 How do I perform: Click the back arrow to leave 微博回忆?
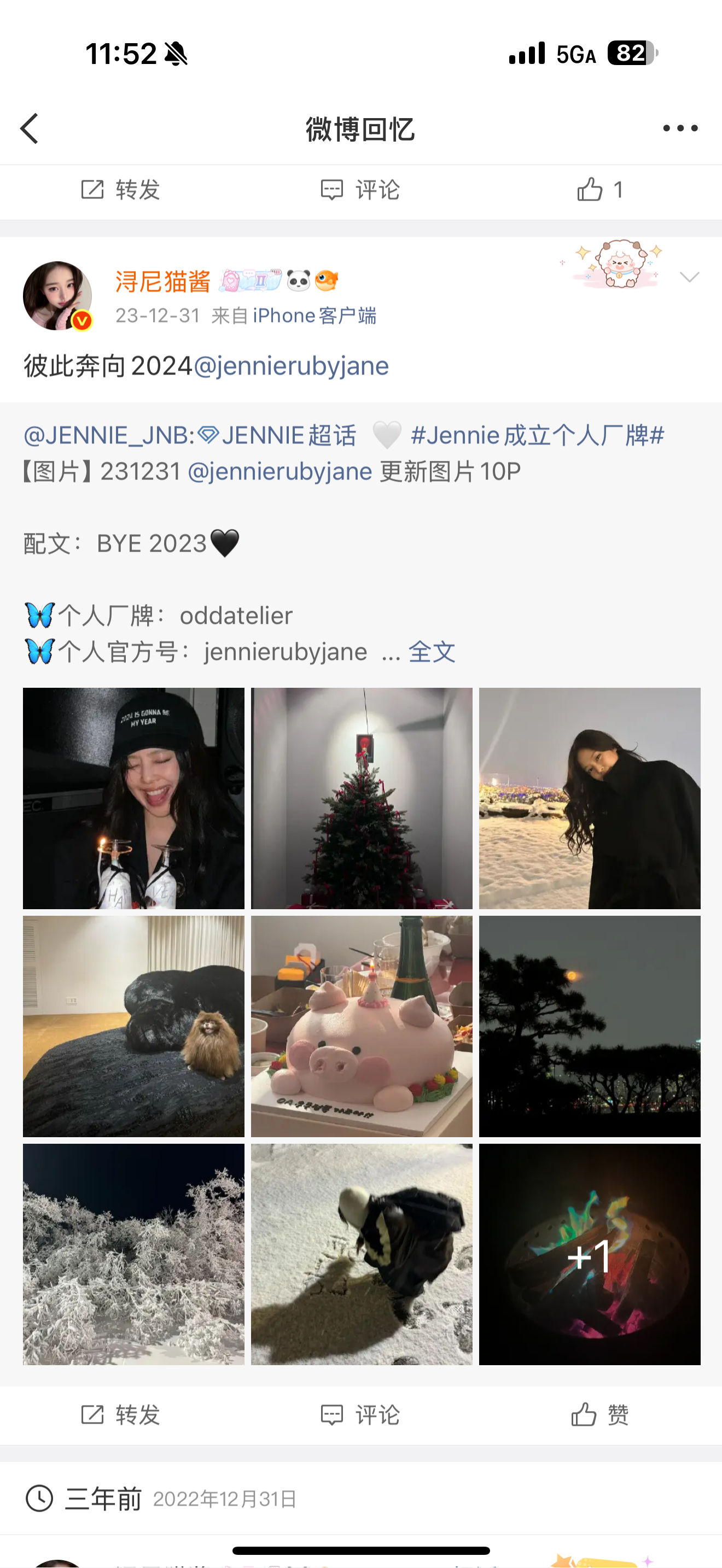click(x=30, y=128)
